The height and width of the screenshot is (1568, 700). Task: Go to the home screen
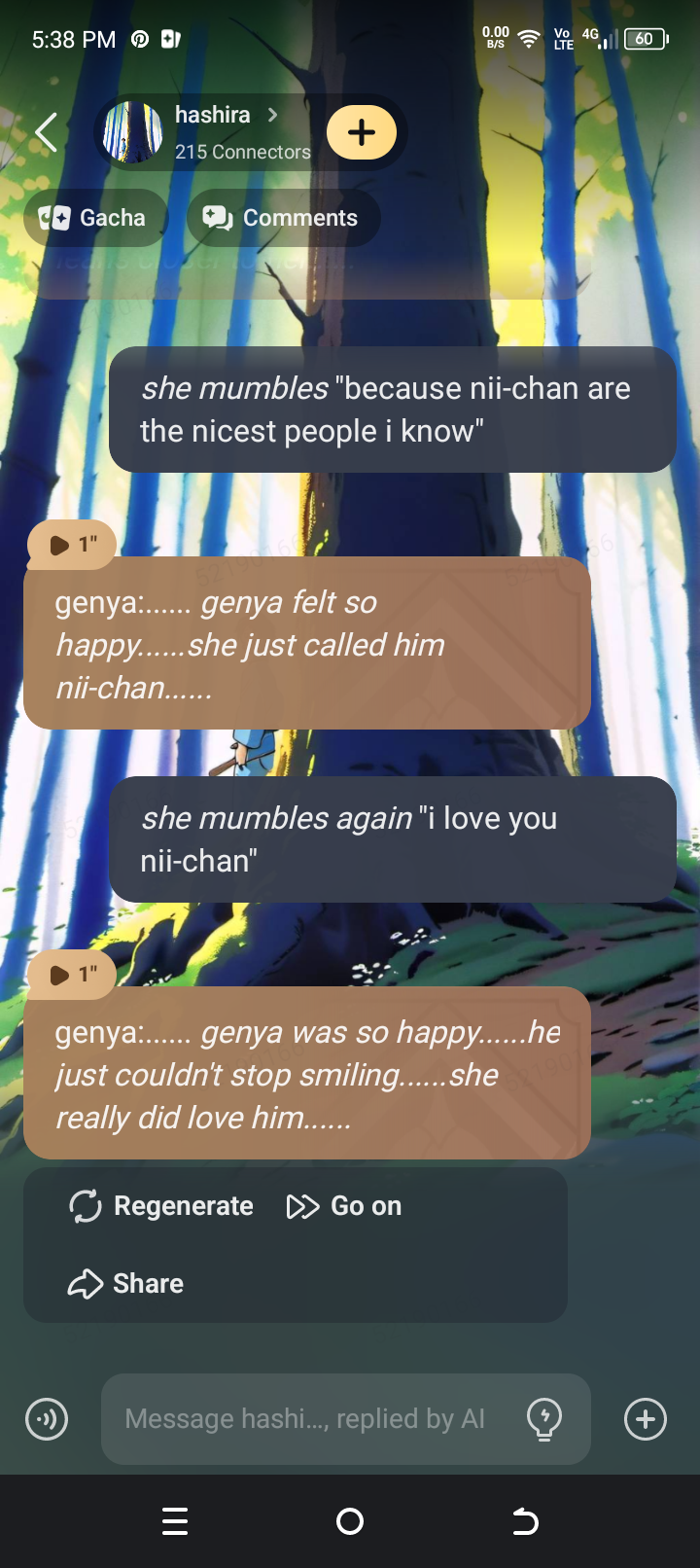point(350,1521)
